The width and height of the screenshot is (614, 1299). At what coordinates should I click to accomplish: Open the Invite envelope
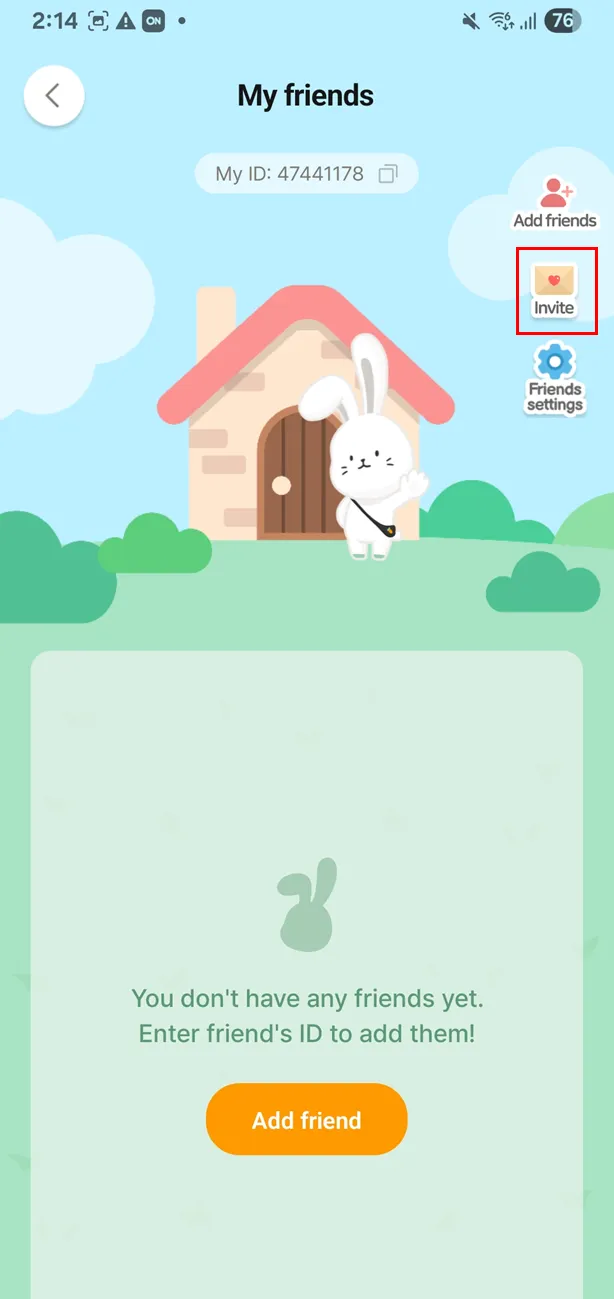click(x=555, y=290)
